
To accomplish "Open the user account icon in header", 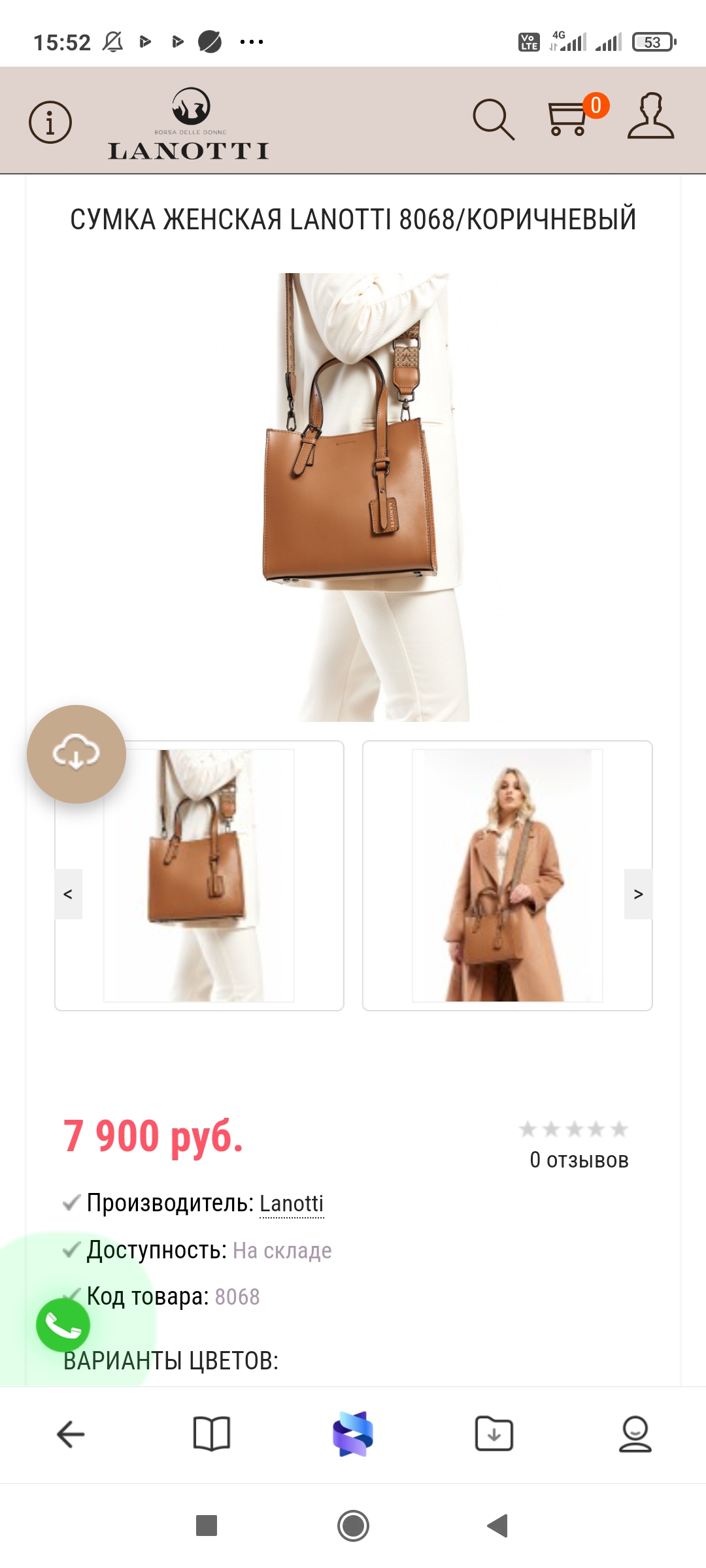I will click(x=650, y=116).
